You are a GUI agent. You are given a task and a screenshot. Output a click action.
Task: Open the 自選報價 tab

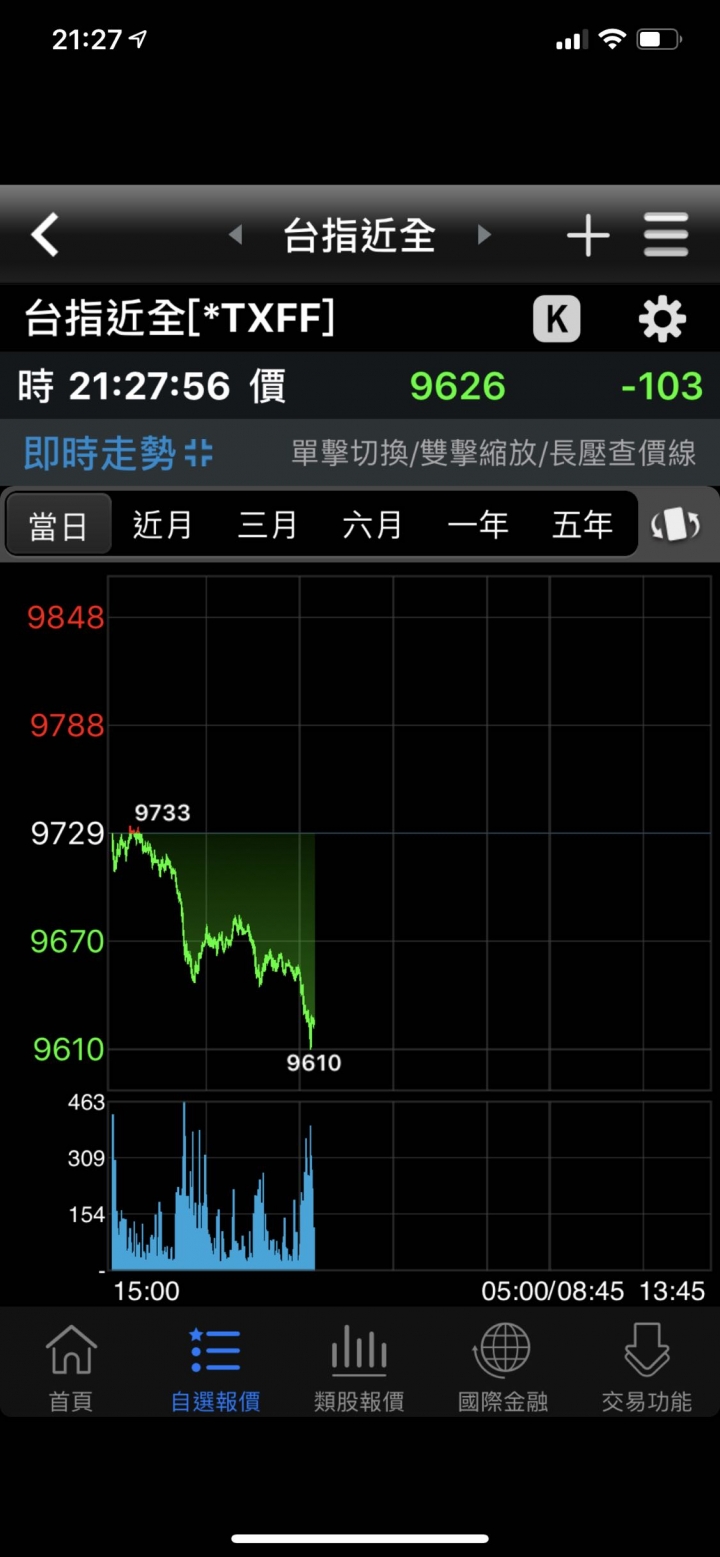tap(215, 1366)
